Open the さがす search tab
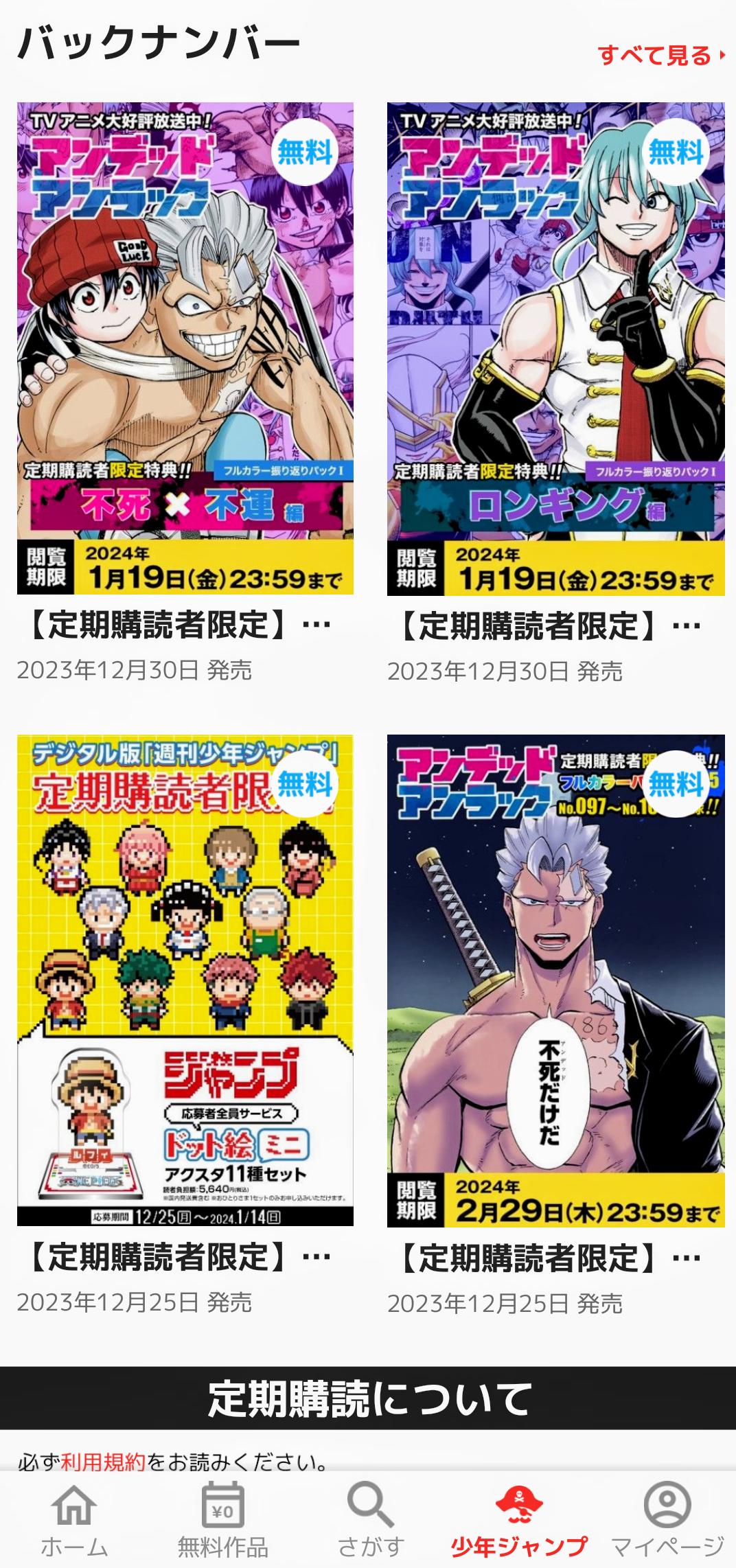Viewport: 736px width, 1568px height. [x=370, y=1520]
